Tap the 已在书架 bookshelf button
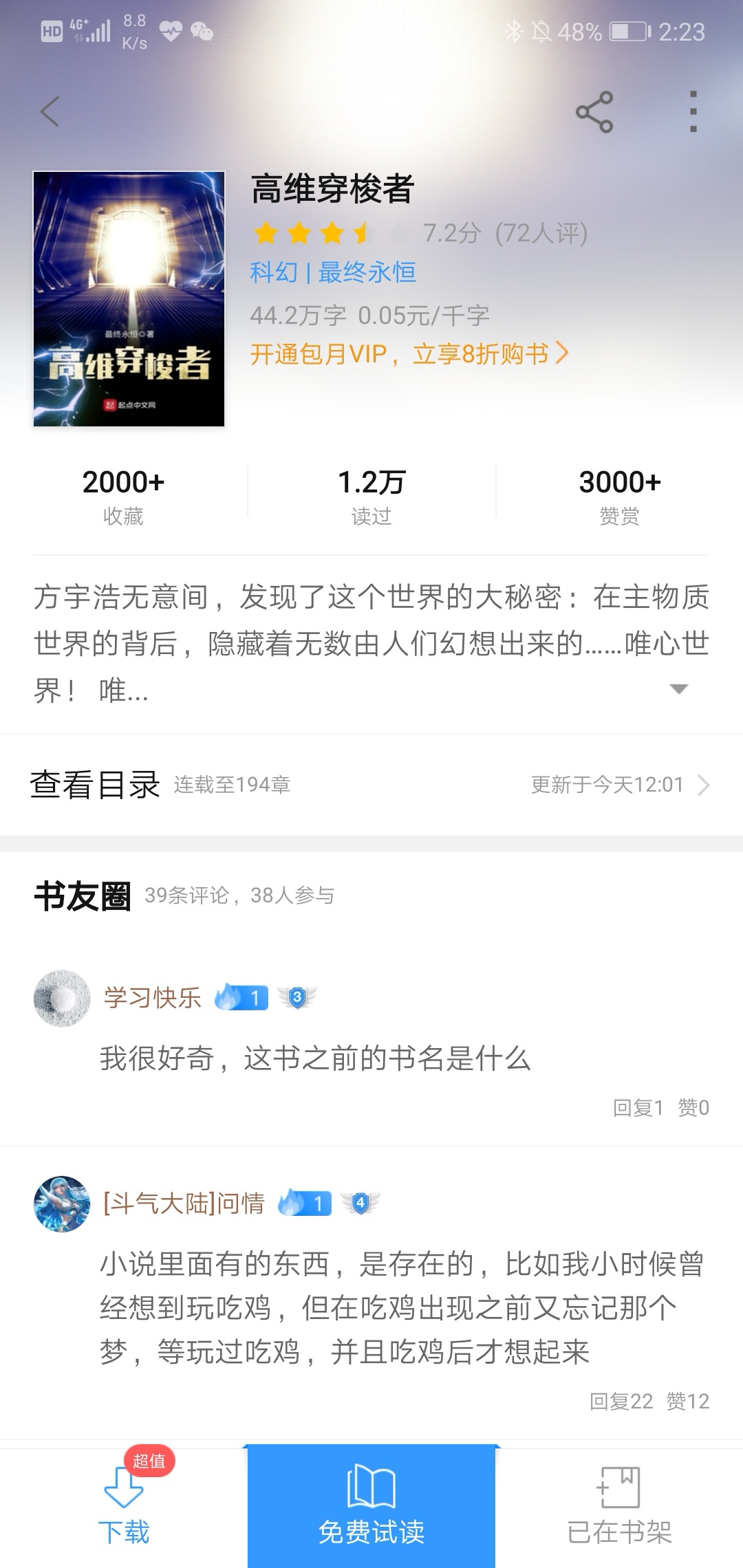Image resolution: width=743 pixels, height=1568 pixels. 619,1506
